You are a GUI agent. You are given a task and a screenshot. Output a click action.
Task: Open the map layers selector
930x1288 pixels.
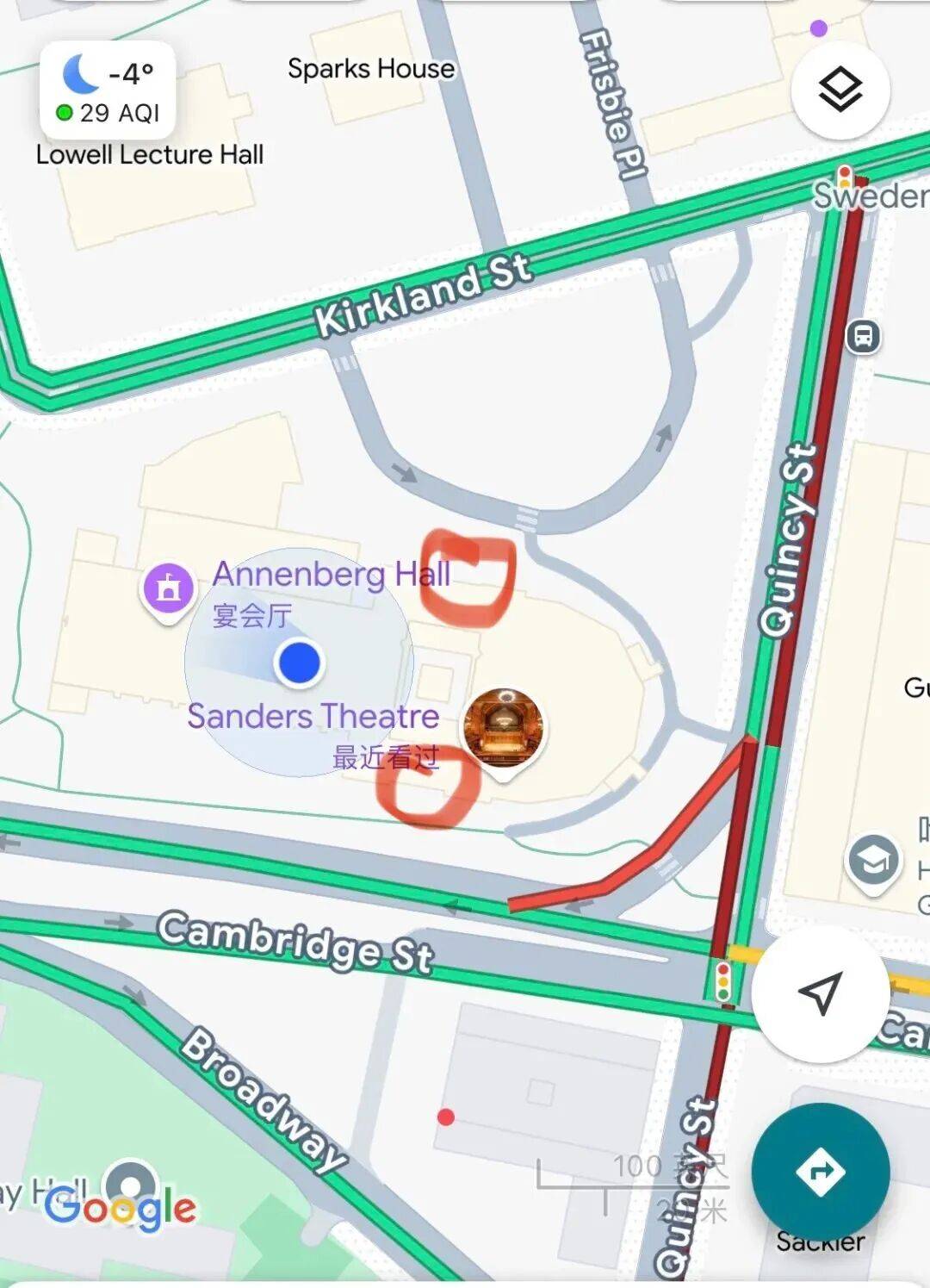click(840, 90)
